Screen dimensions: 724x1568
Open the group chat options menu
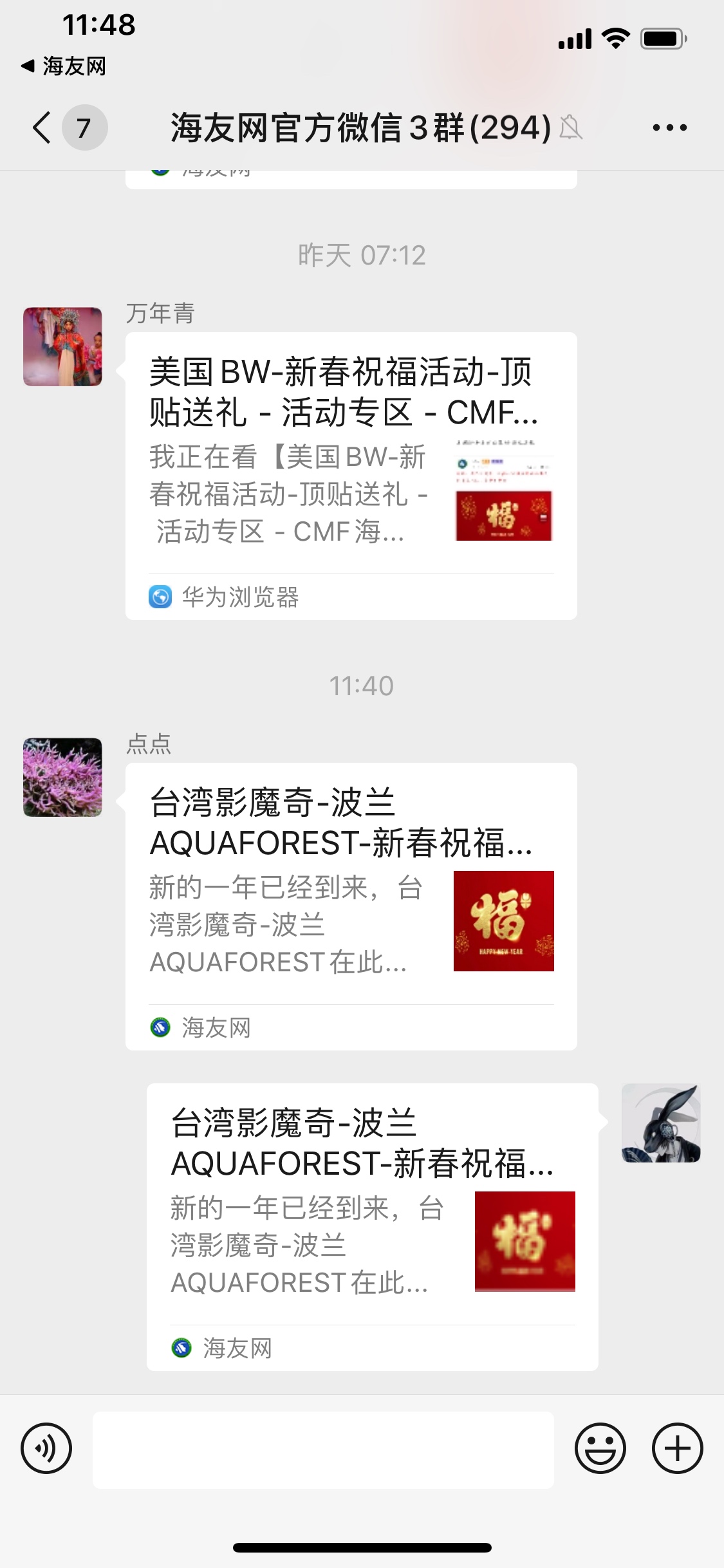(x=669, y=127)
